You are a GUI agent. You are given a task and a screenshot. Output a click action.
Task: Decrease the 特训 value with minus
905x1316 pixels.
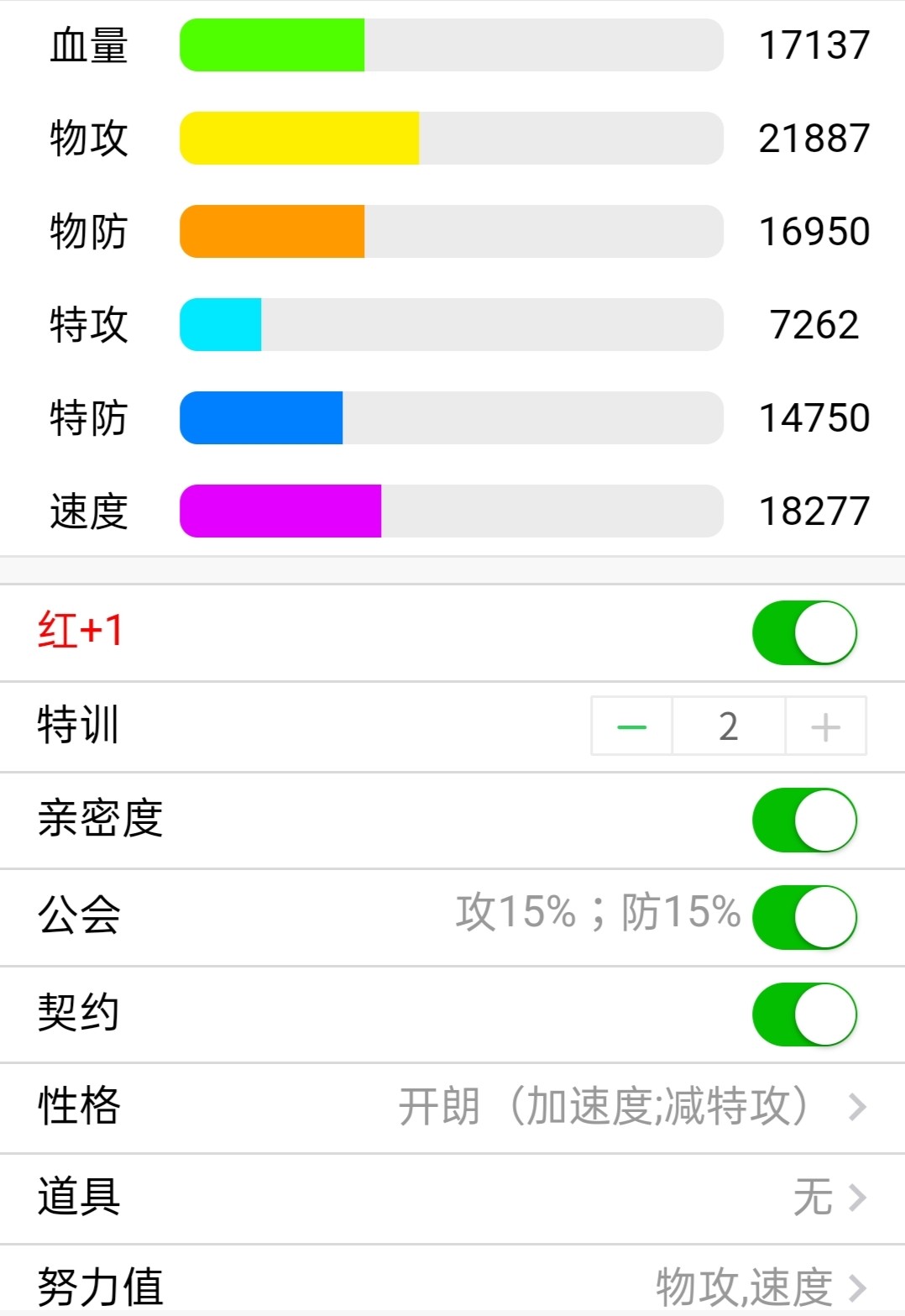(631, 726)
